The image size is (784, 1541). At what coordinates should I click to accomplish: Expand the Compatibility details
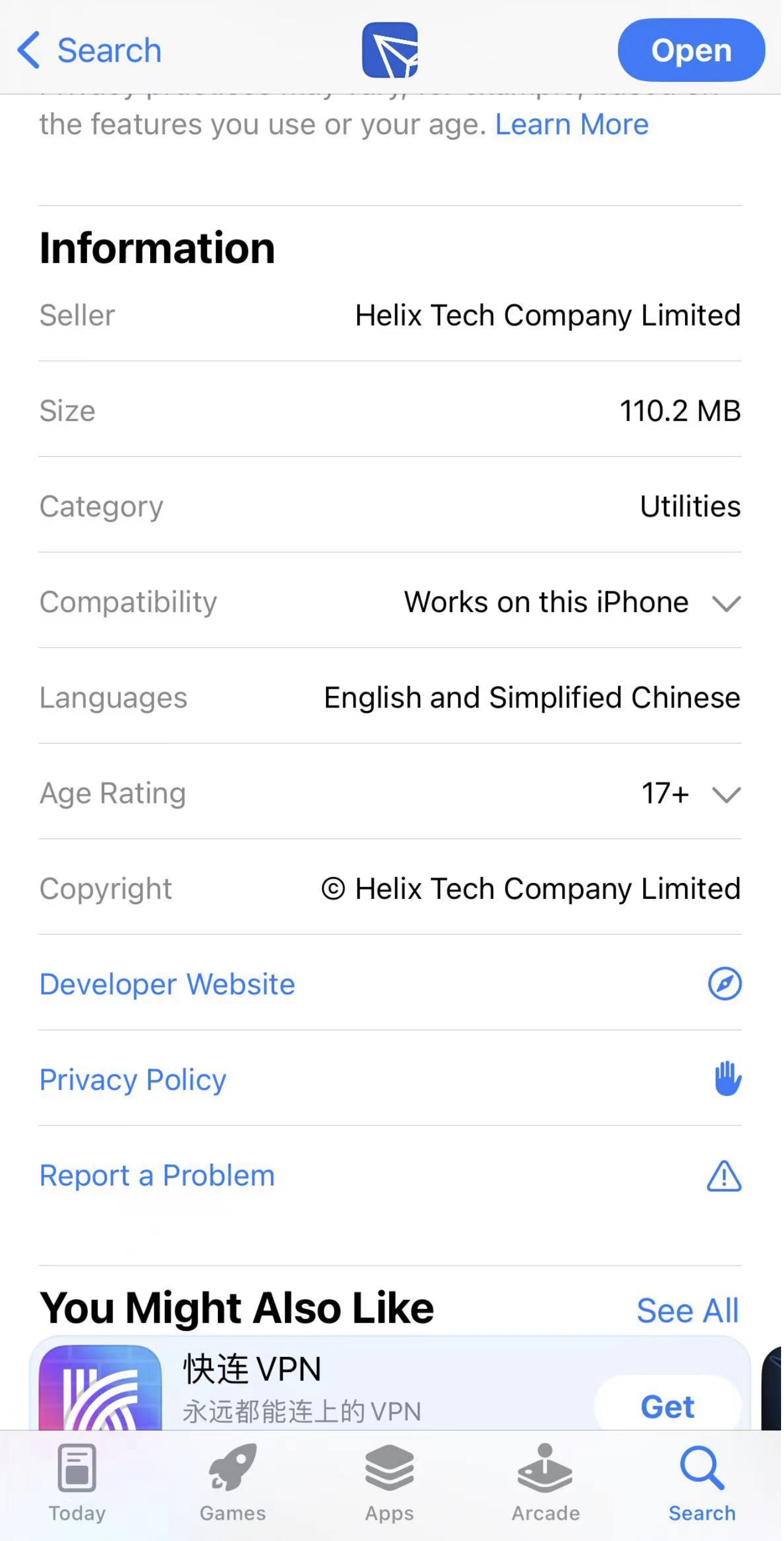tap(391, 603)
